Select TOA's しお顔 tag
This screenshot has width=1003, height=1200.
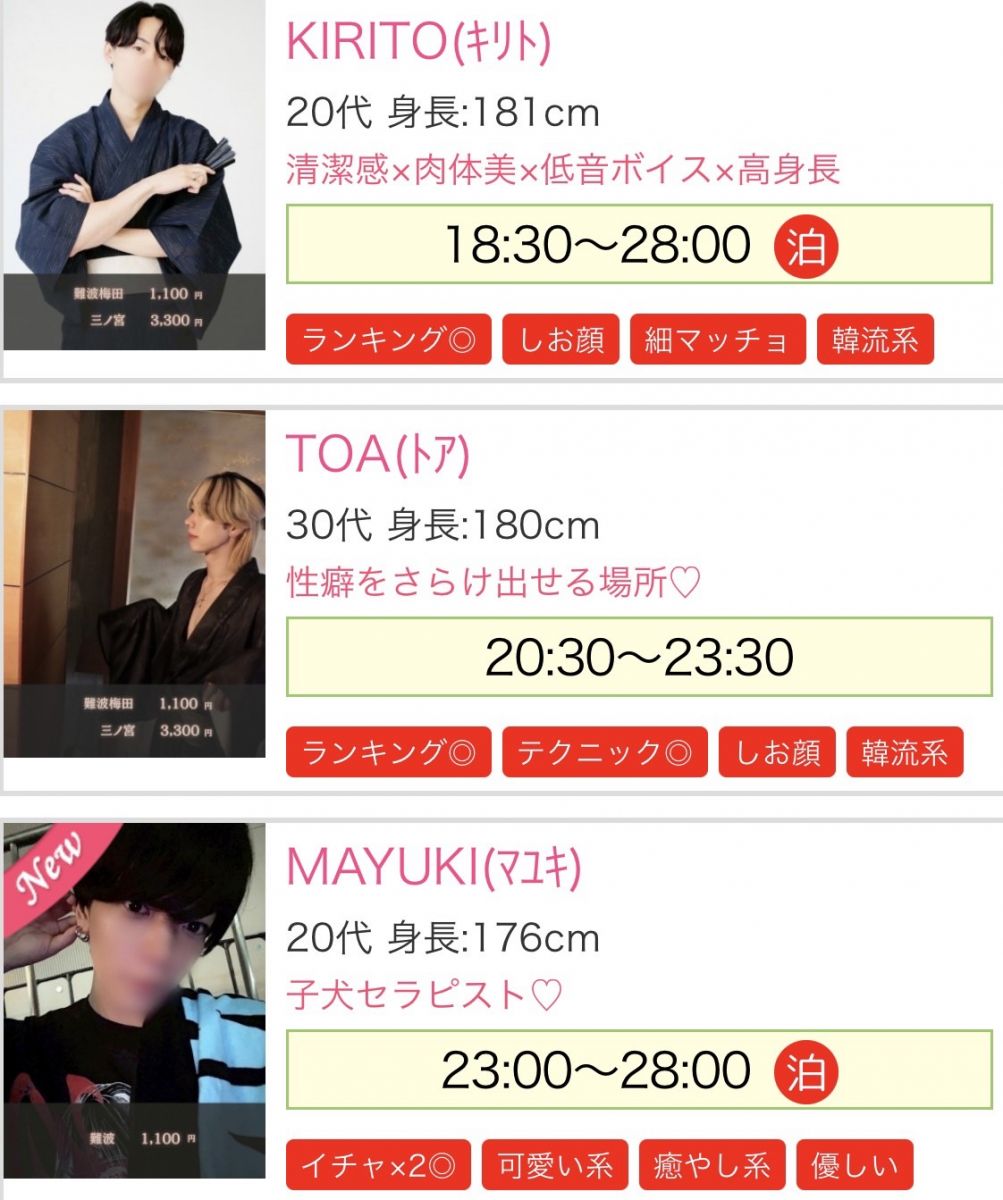coord(777,752)
